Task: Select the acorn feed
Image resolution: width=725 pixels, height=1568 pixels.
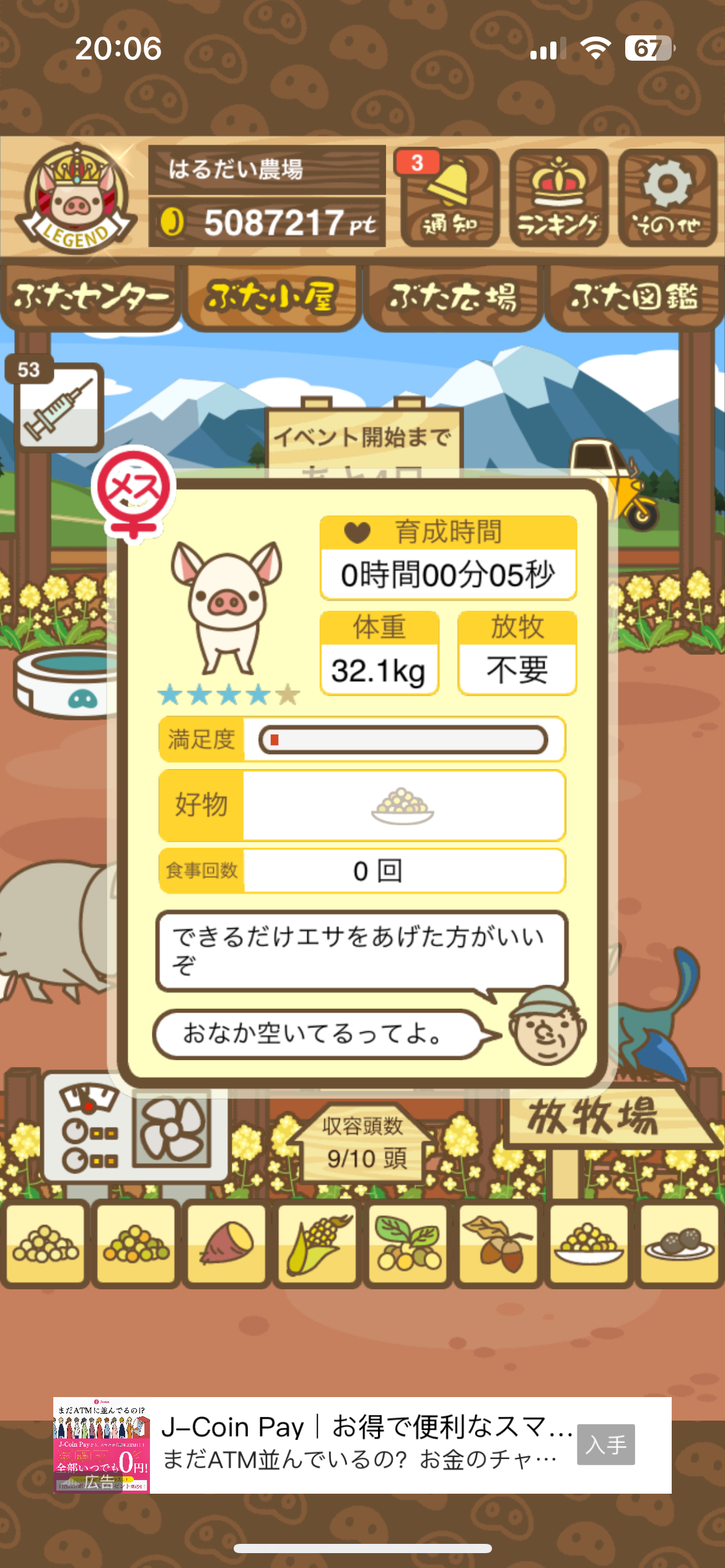Action: click(x=499, y=1244)
